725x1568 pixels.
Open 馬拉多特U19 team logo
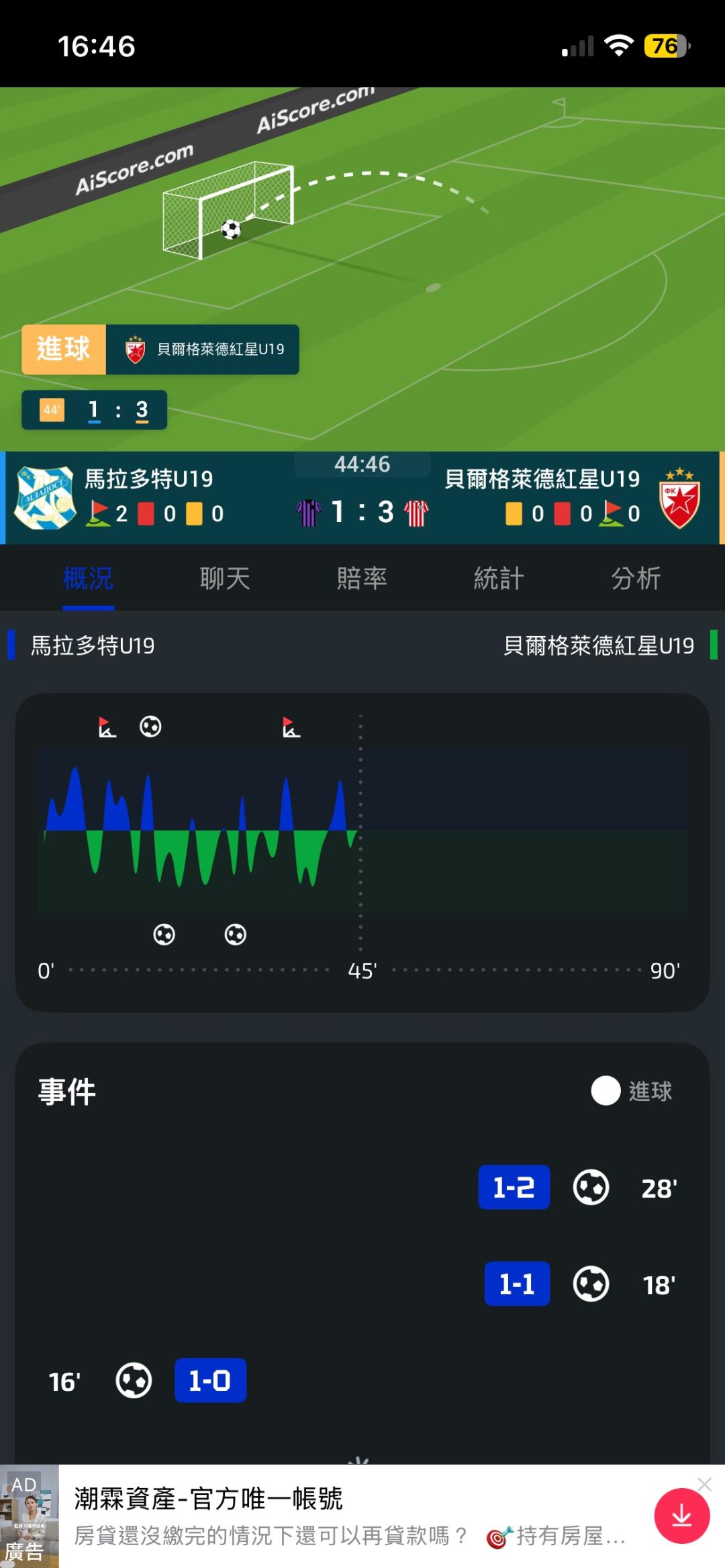coord(44,497)
